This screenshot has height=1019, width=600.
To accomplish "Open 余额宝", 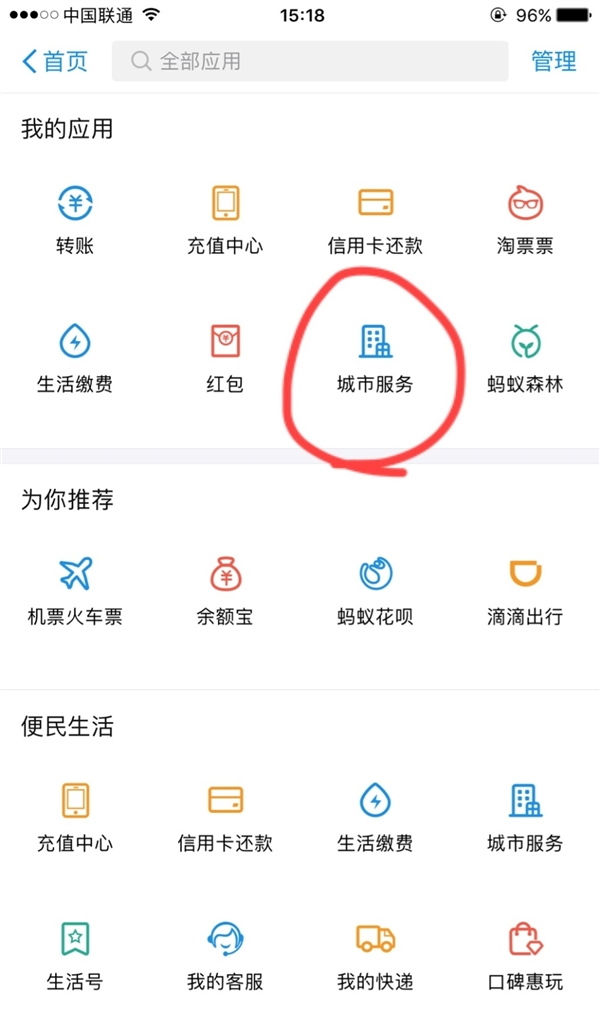I will pyautogui.click(x=225, y=590).
